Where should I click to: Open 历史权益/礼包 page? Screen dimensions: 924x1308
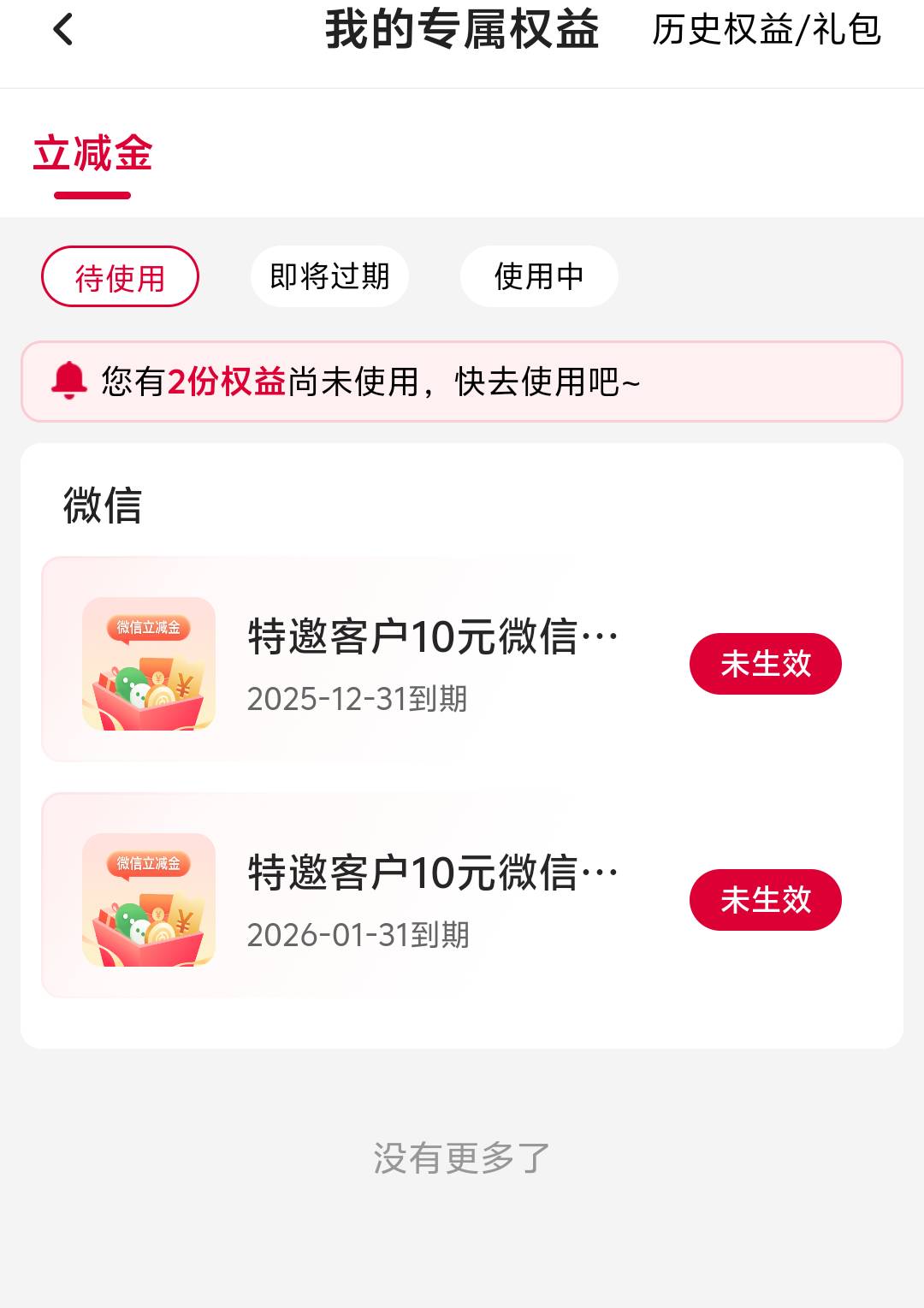coord(766,31)
